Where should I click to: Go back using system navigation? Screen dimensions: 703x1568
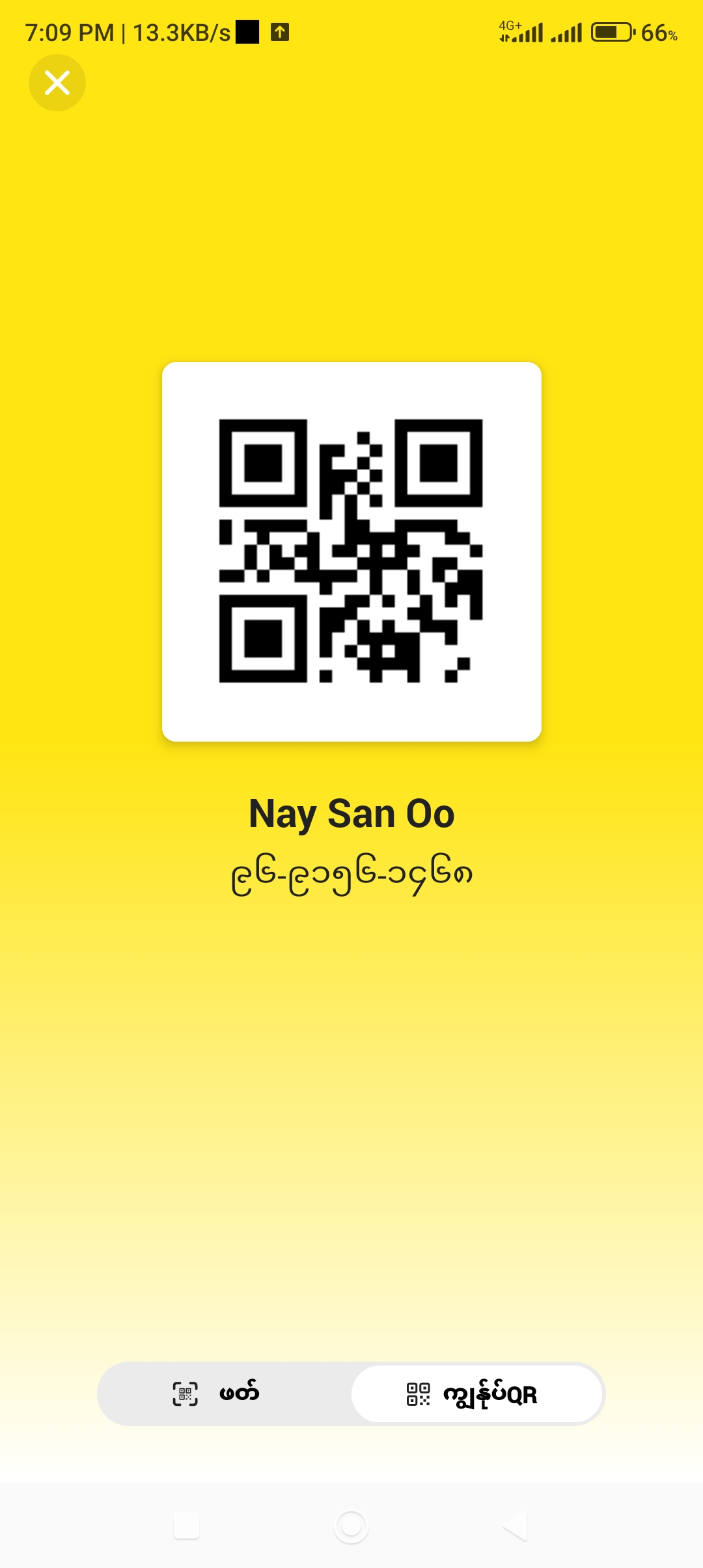point(515,1526)
